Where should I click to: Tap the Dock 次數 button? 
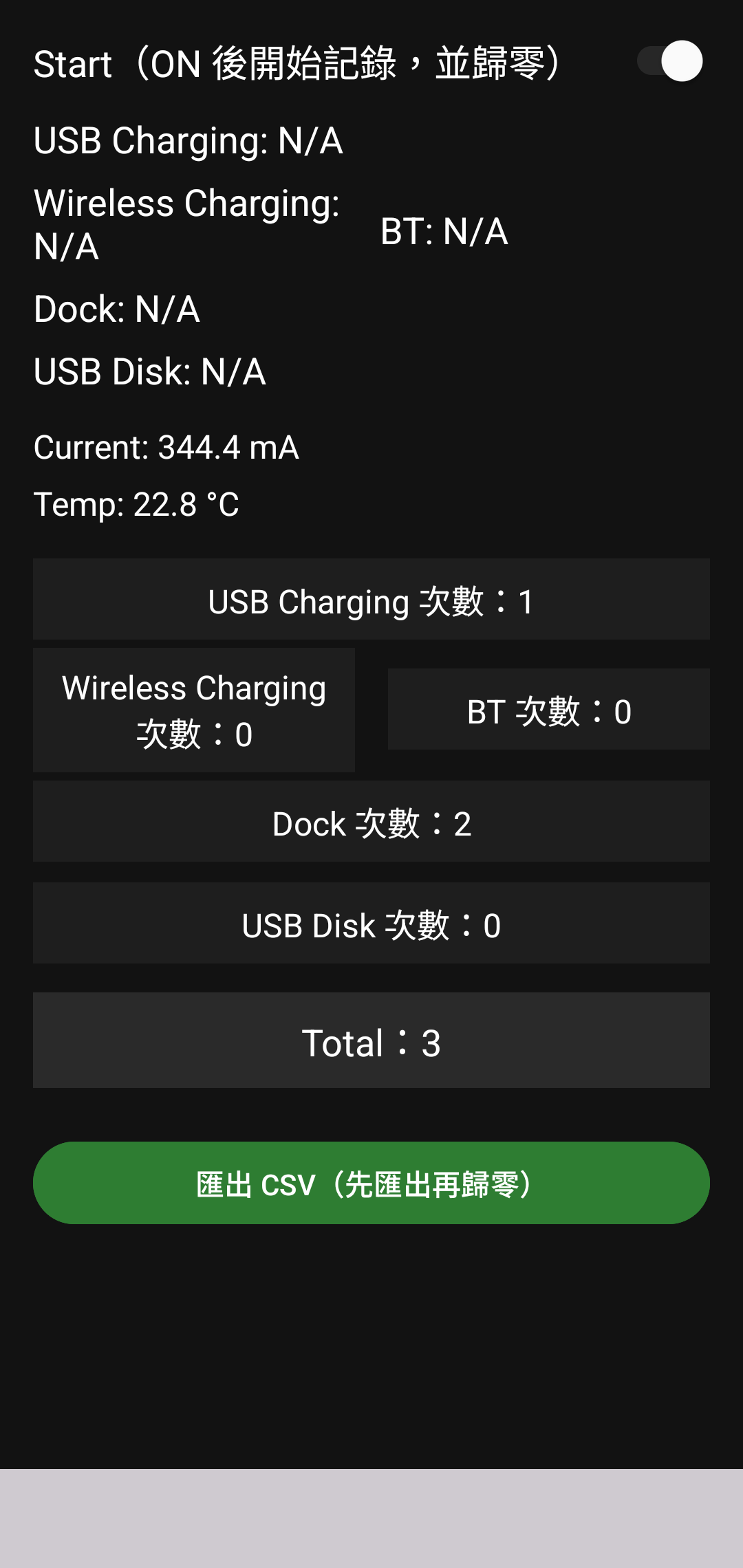[x=371, y=822]
